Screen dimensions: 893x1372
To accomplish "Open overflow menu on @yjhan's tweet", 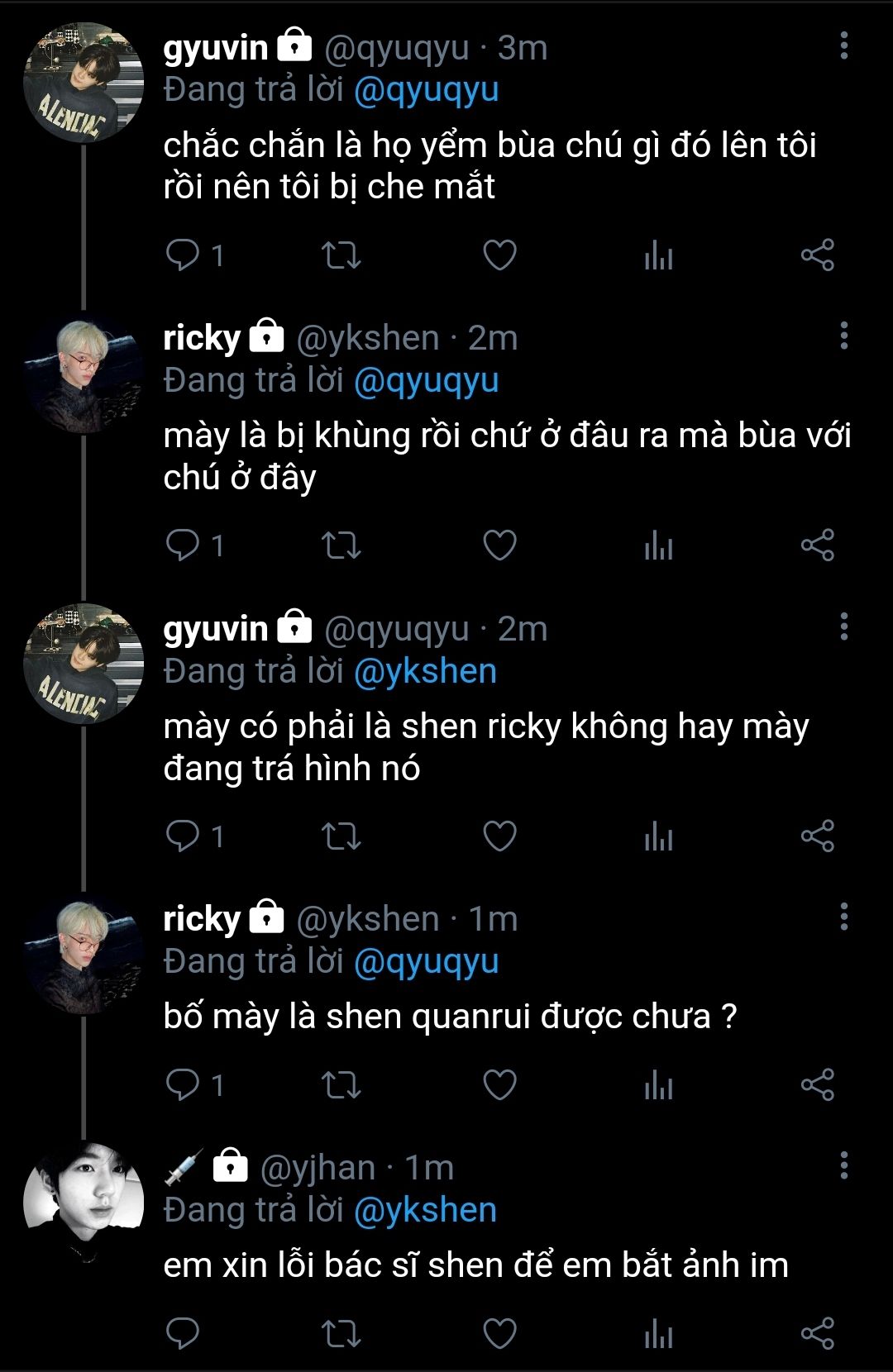I will tap(843, 1165).
